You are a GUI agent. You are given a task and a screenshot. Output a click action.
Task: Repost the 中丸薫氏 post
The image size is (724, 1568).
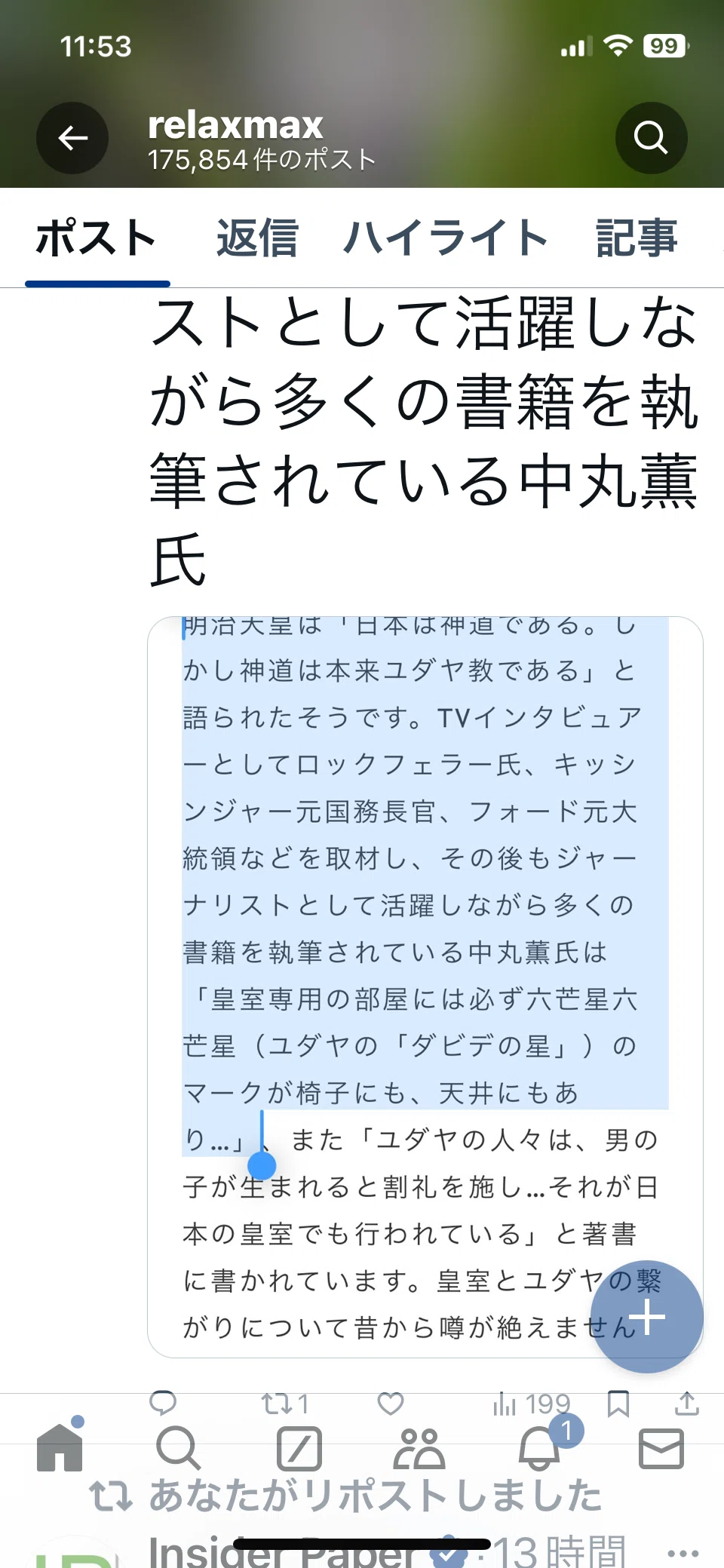tap(284, 1404)
